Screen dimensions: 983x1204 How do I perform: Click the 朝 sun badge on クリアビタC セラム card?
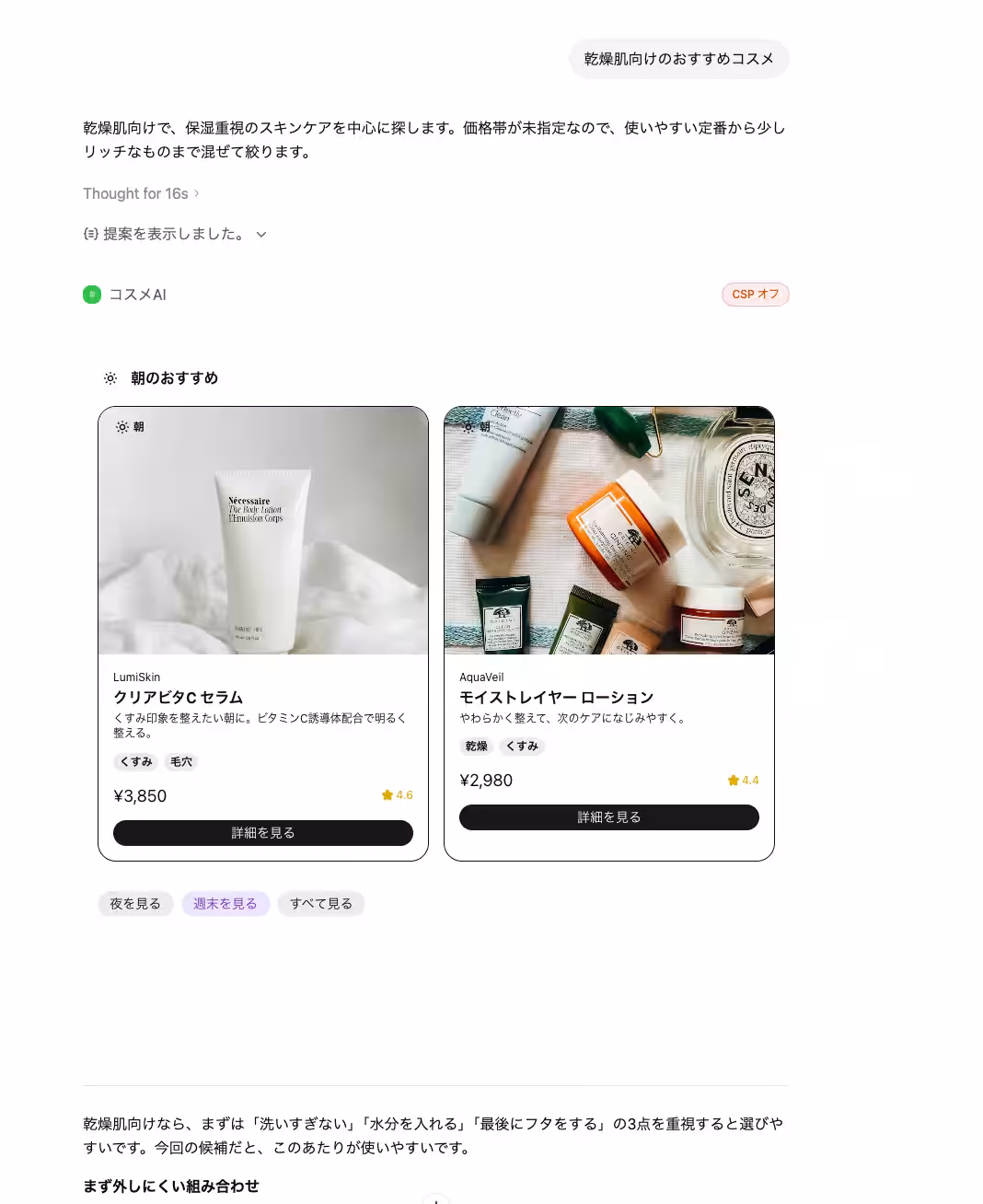[121, 426]
